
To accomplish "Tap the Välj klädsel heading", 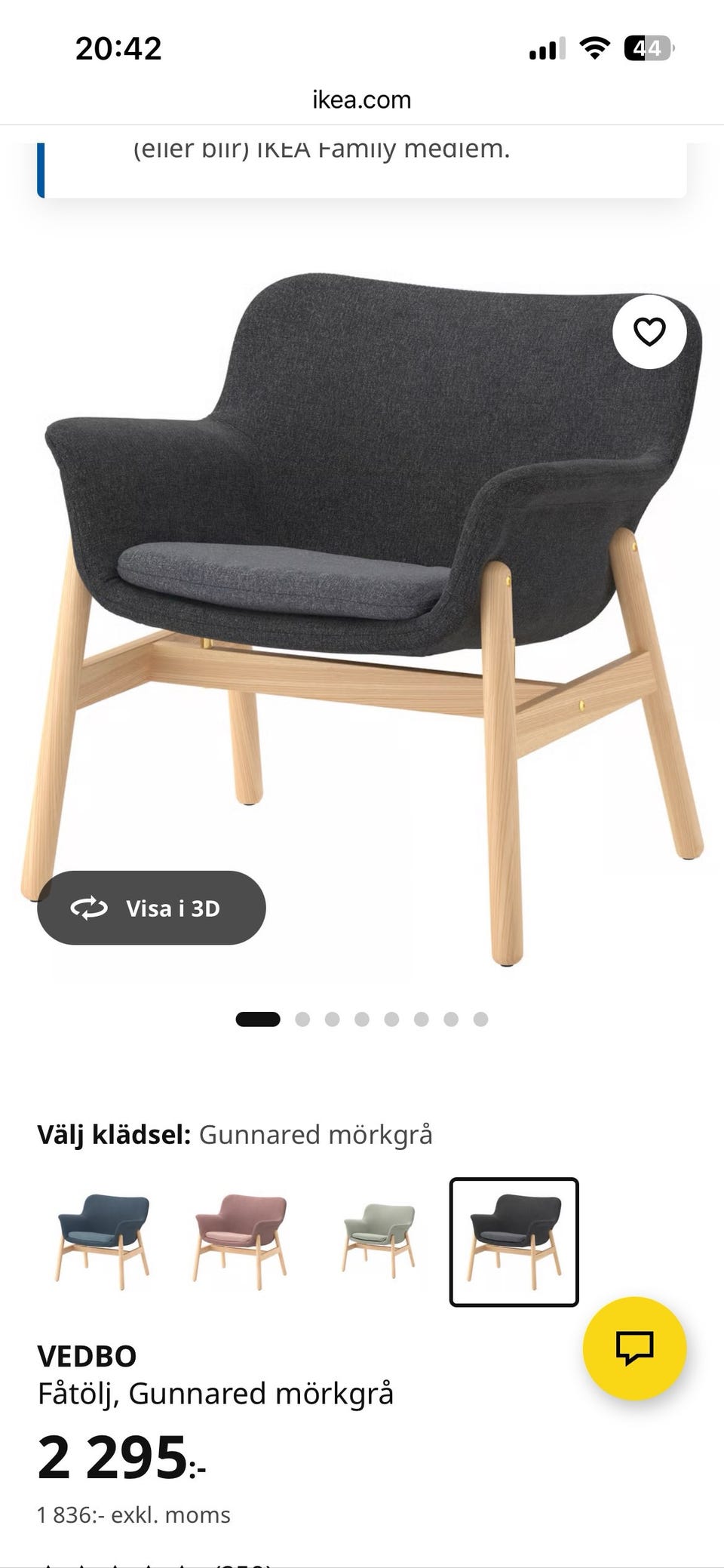I will [113, 1133].
